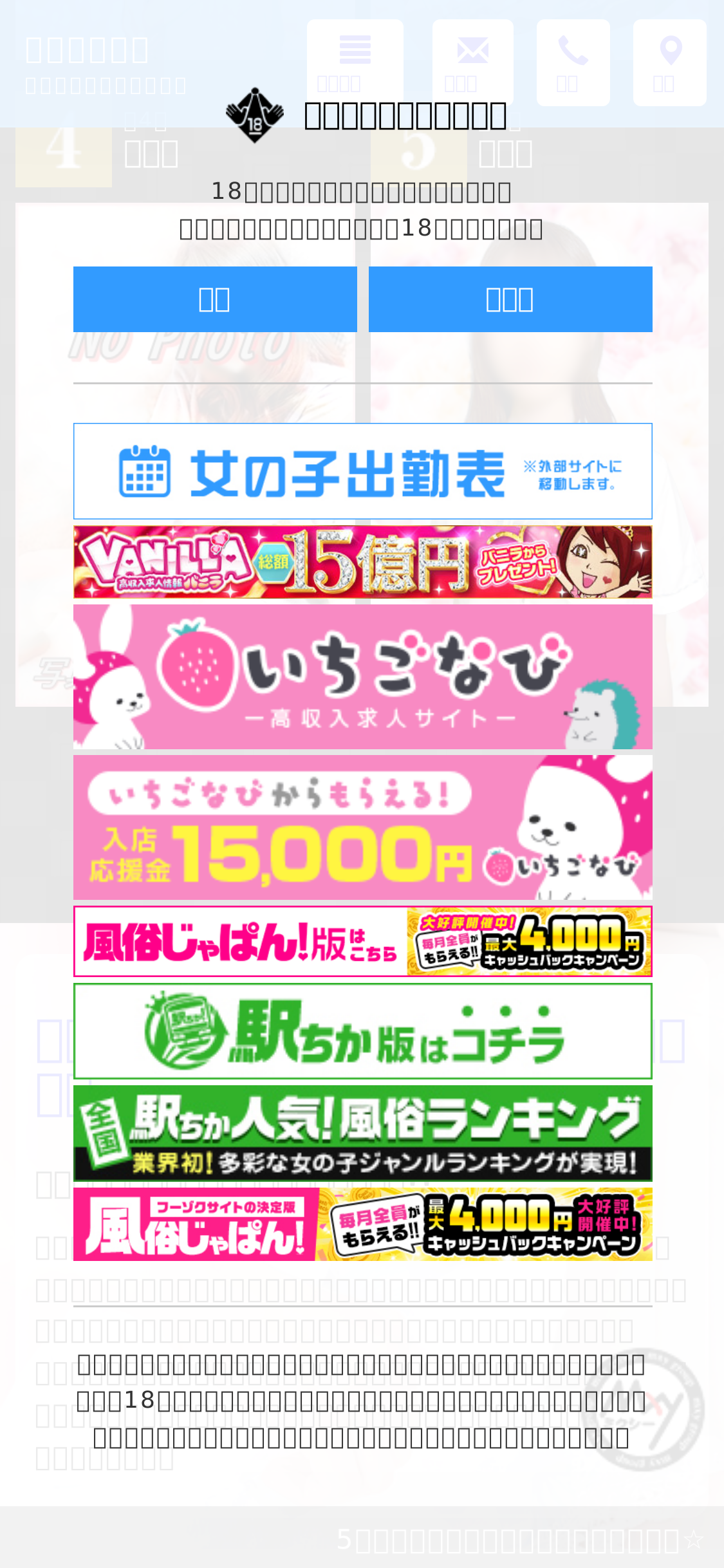Image resolution: width=724 pixels, height=1568 pixels.
Task: Open the 入店応援金 15,000円 banner
Action: click(x=362, y=827)
